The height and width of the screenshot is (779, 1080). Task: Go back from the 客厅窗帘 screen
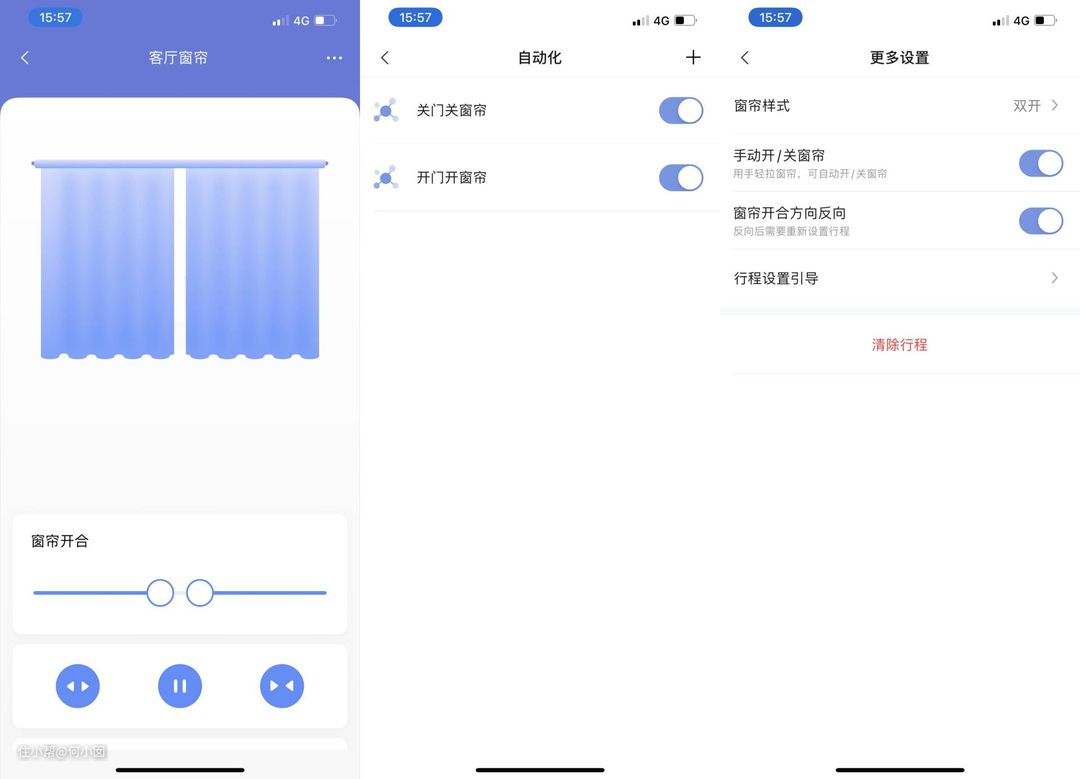pos(25,58)
